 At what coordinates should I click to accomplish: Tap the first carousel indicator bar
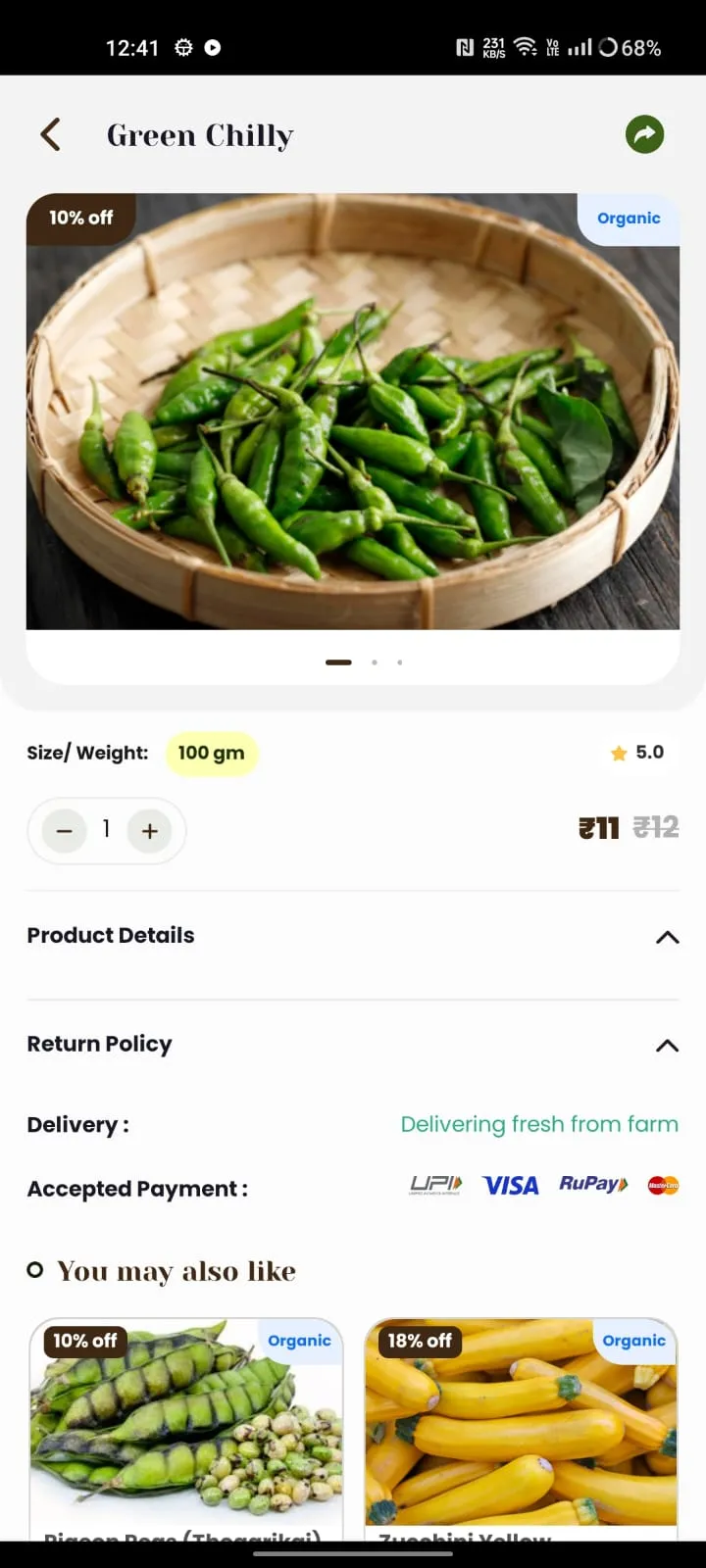(x=337, y=661)
